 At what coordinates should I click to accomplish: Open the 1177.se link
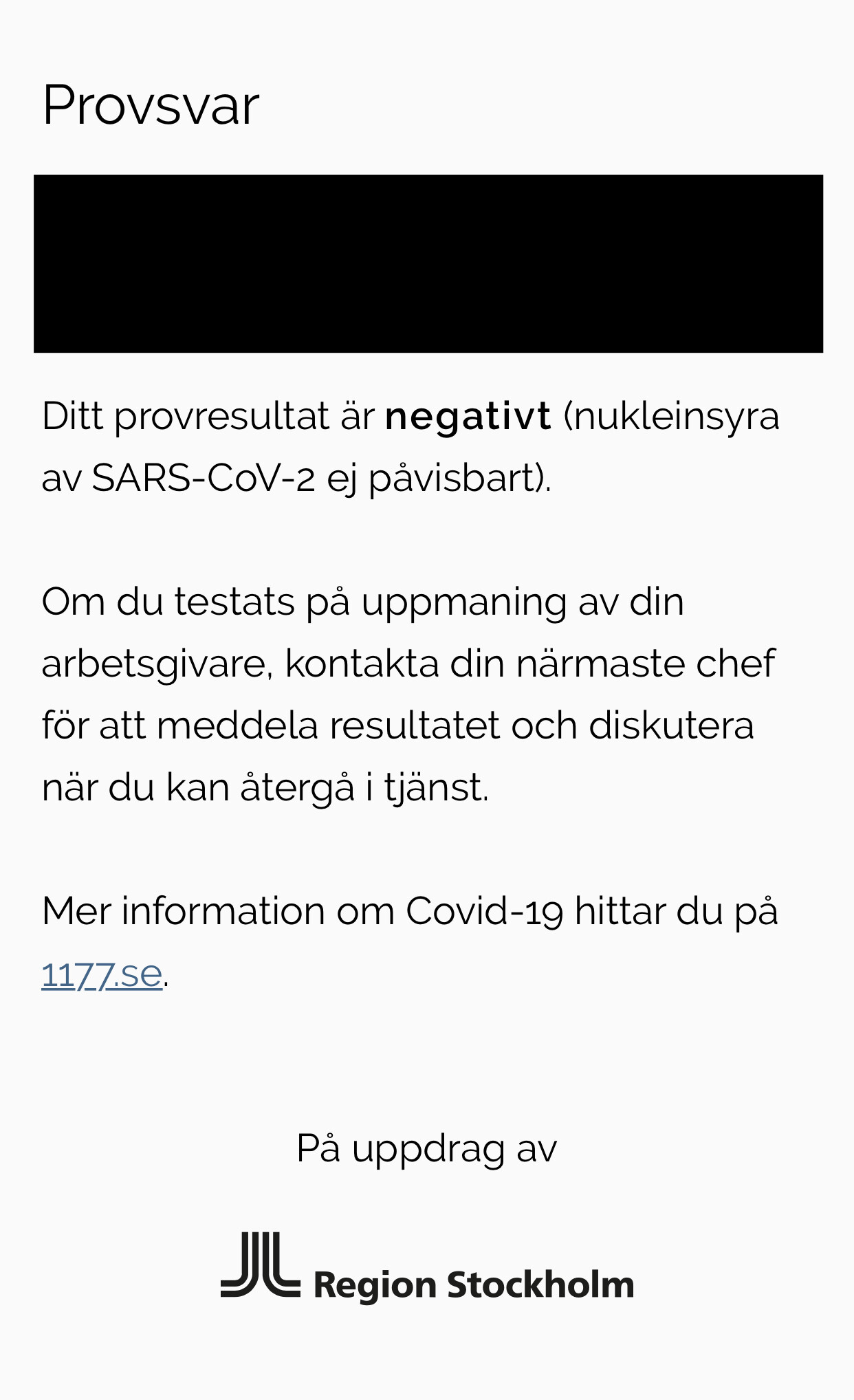102,974
